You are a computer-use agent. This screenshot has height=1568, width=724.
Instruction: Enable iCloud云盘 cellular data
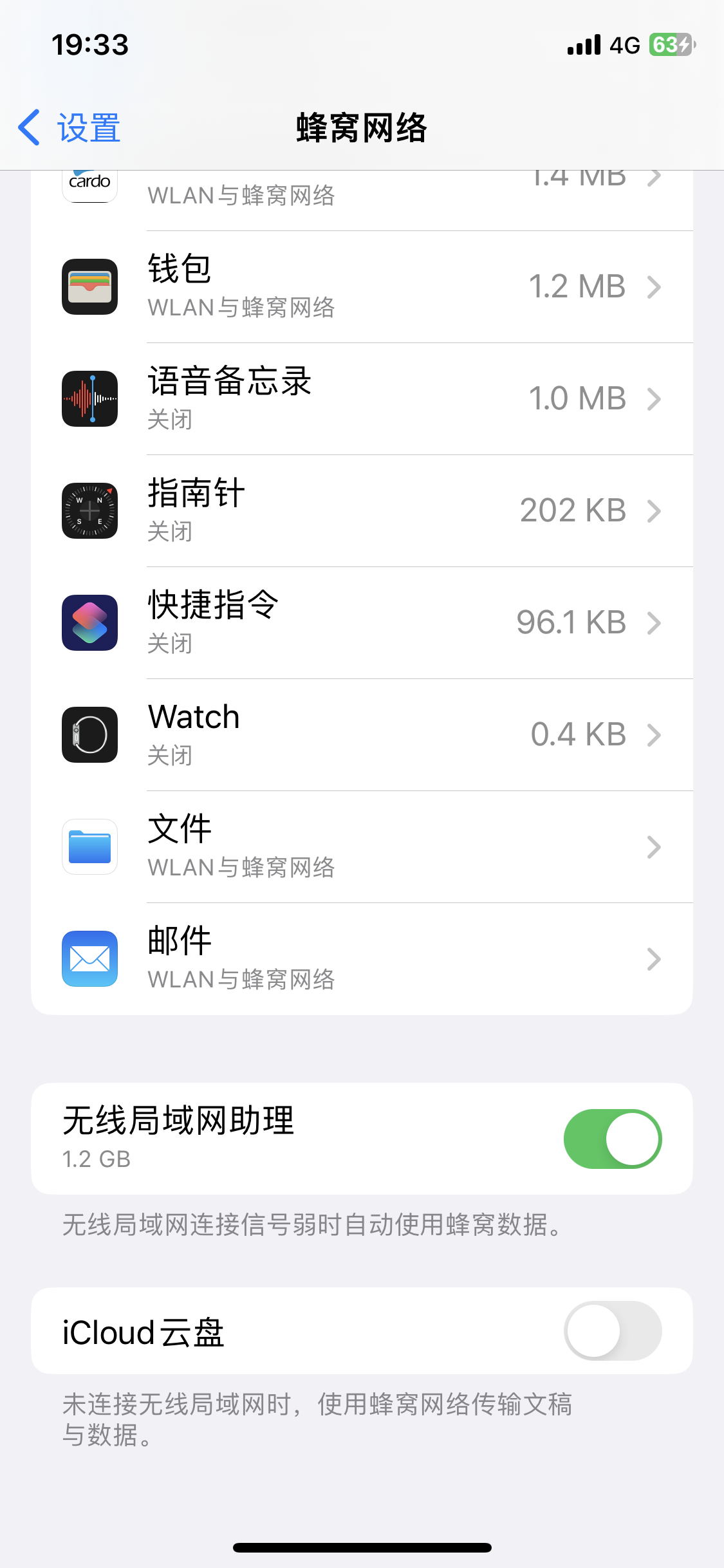pyautogui.click(x=612, y=1330)
